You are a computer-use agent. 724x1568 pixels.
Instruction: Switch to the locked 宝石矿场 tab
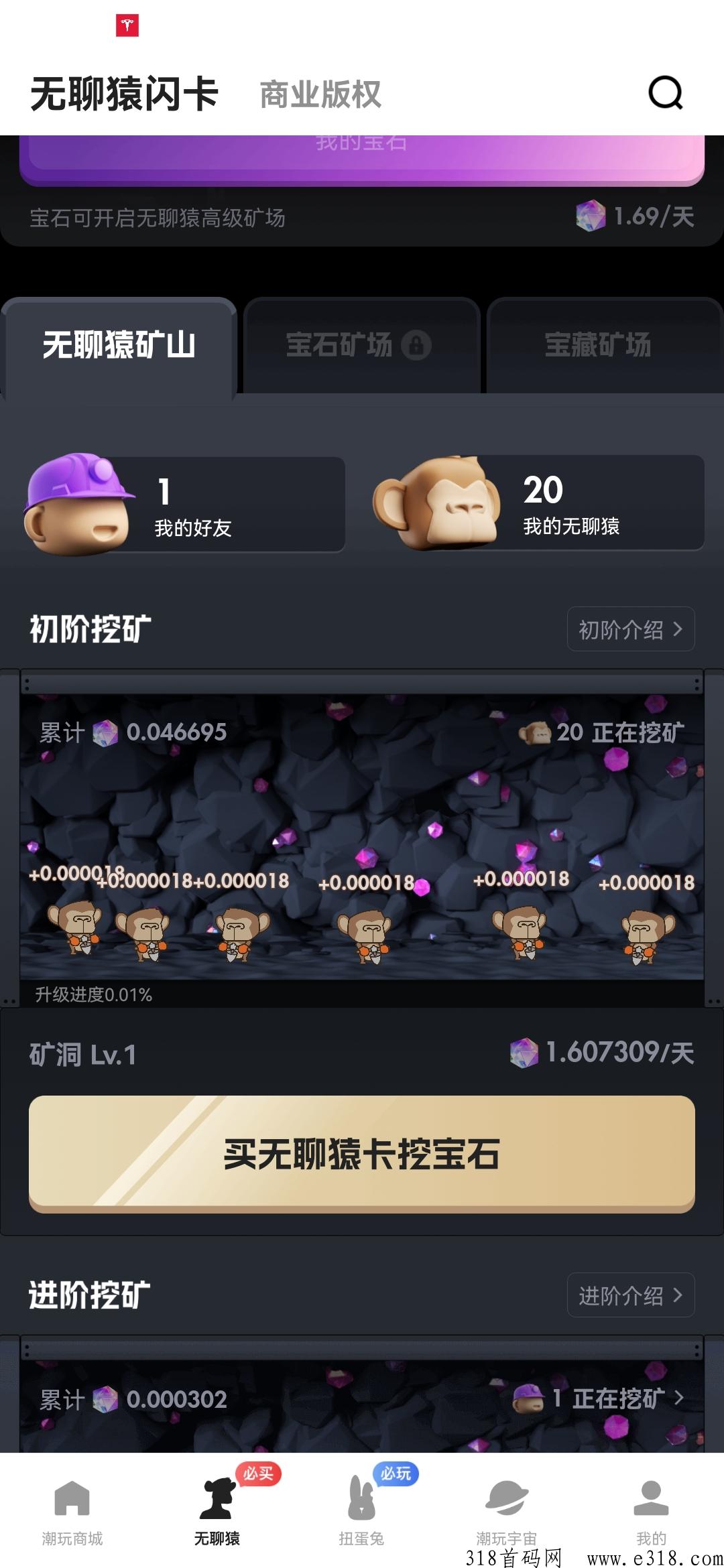coord(362,346)
